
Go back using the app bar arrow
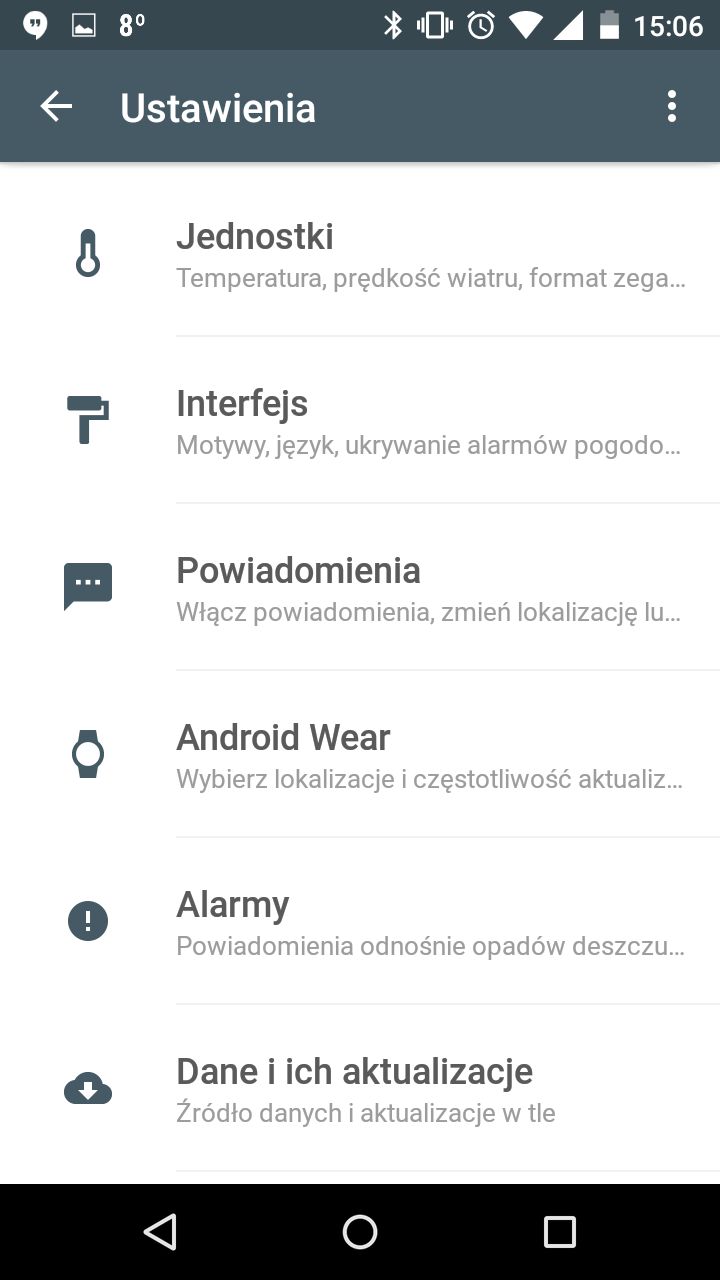click(x=56, y=107)
